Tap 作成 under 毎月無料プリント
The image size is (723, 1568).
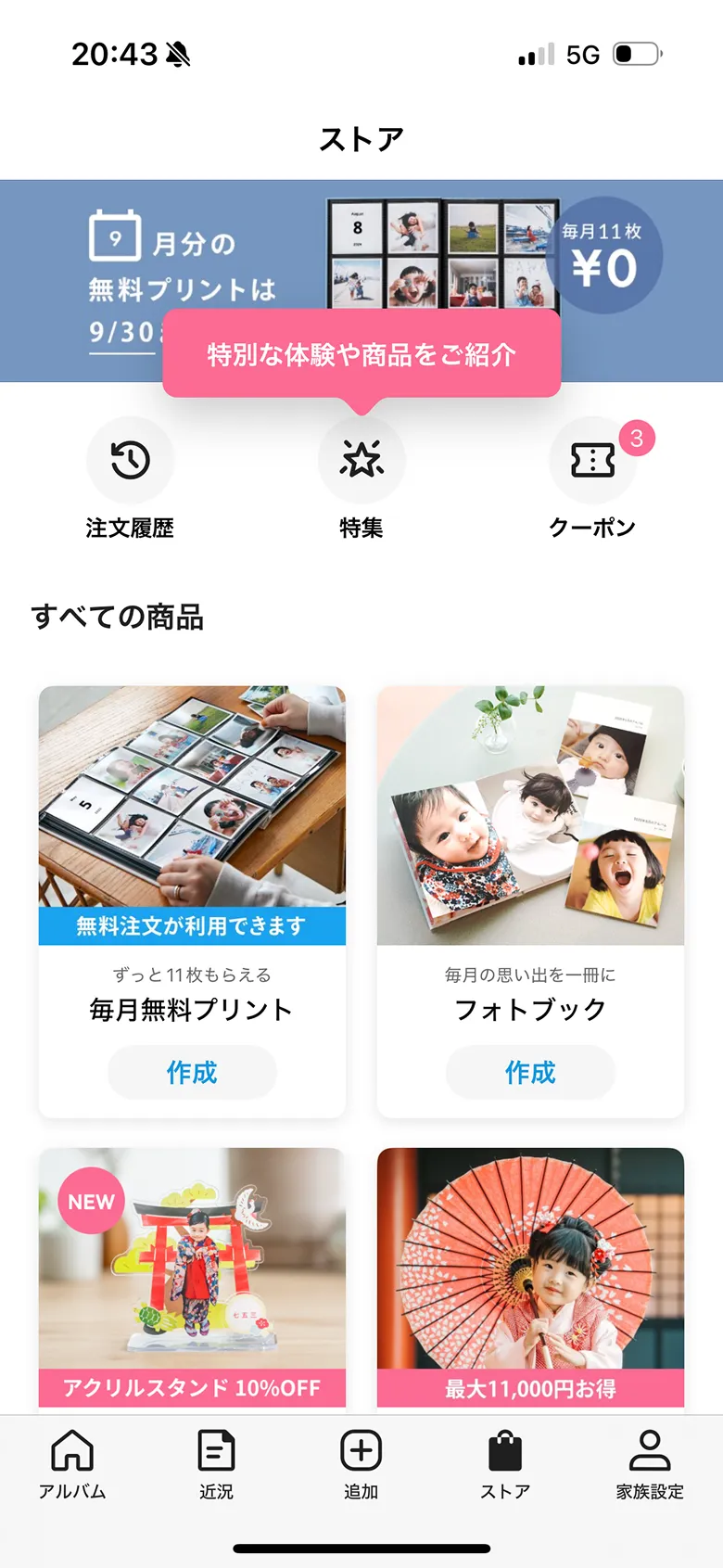pos(192,1072)
